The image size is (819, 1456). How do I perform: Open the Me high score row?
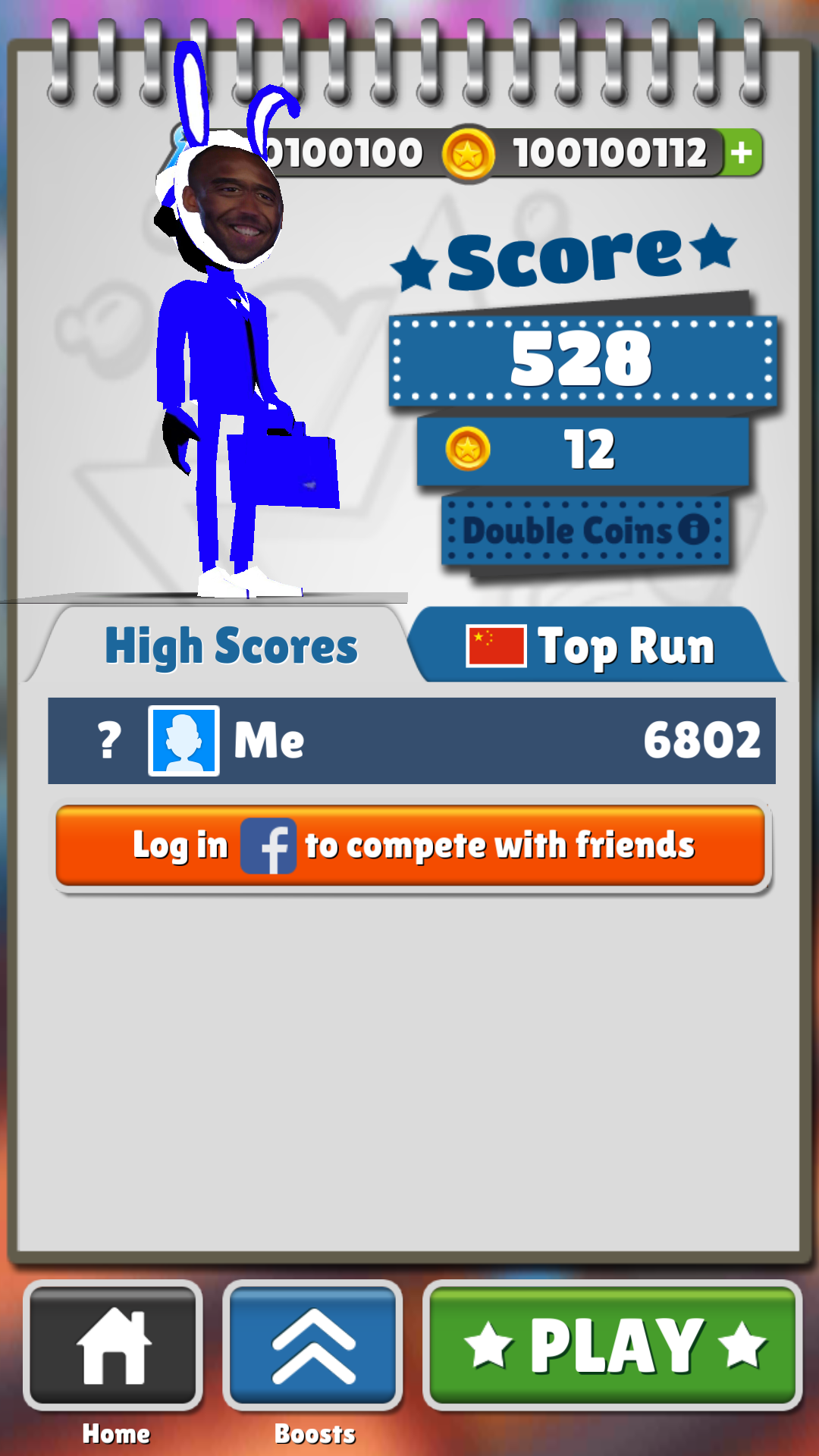(x=411, y=741)
